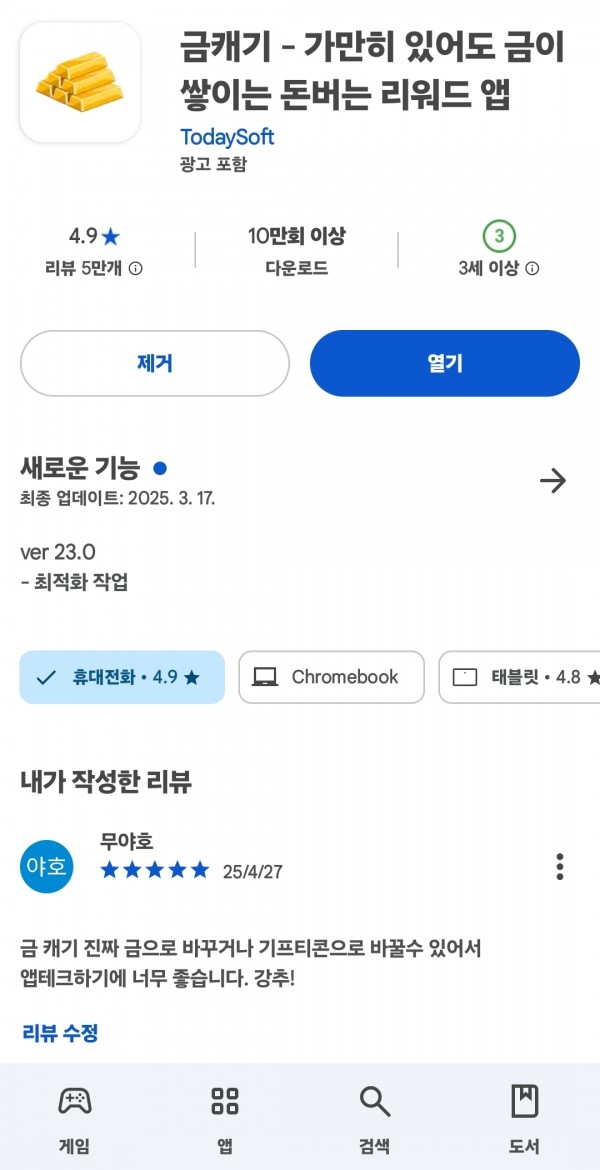Switch to the 도서 tab

[x=525, y=1117]
